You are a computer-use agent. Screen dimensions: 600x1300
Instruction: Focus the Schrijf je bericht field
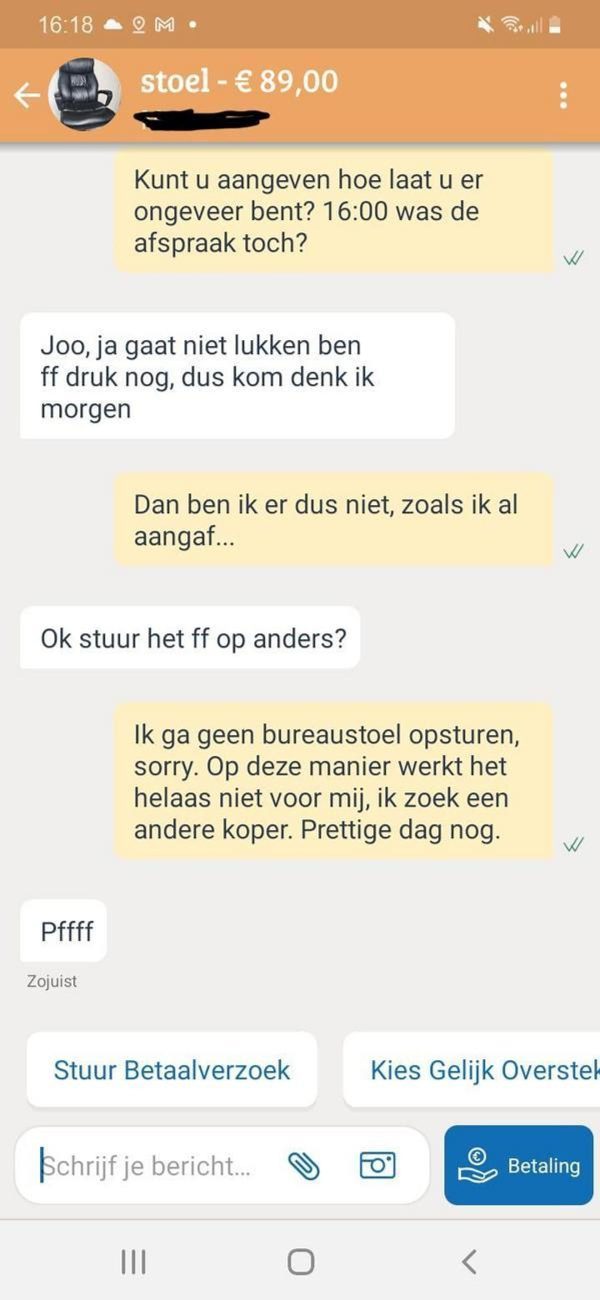coord(150,1165)
